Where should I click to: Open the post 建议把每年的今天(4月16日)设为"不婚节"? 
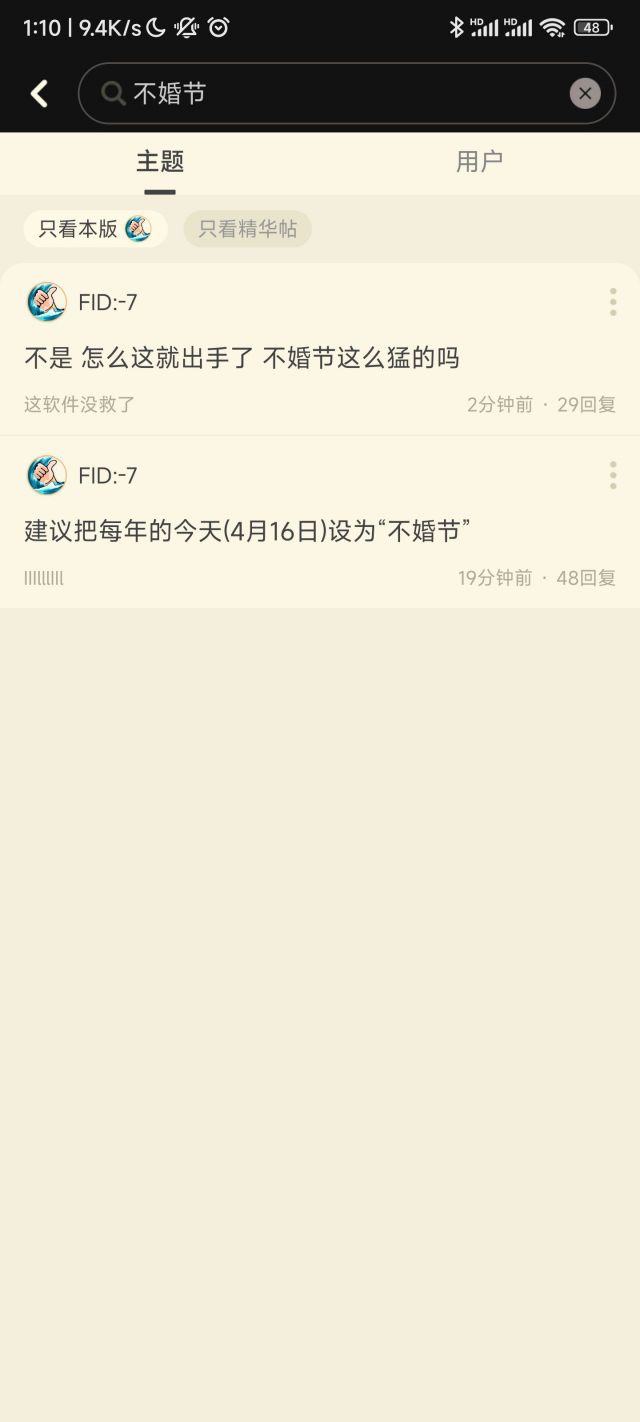248,531
